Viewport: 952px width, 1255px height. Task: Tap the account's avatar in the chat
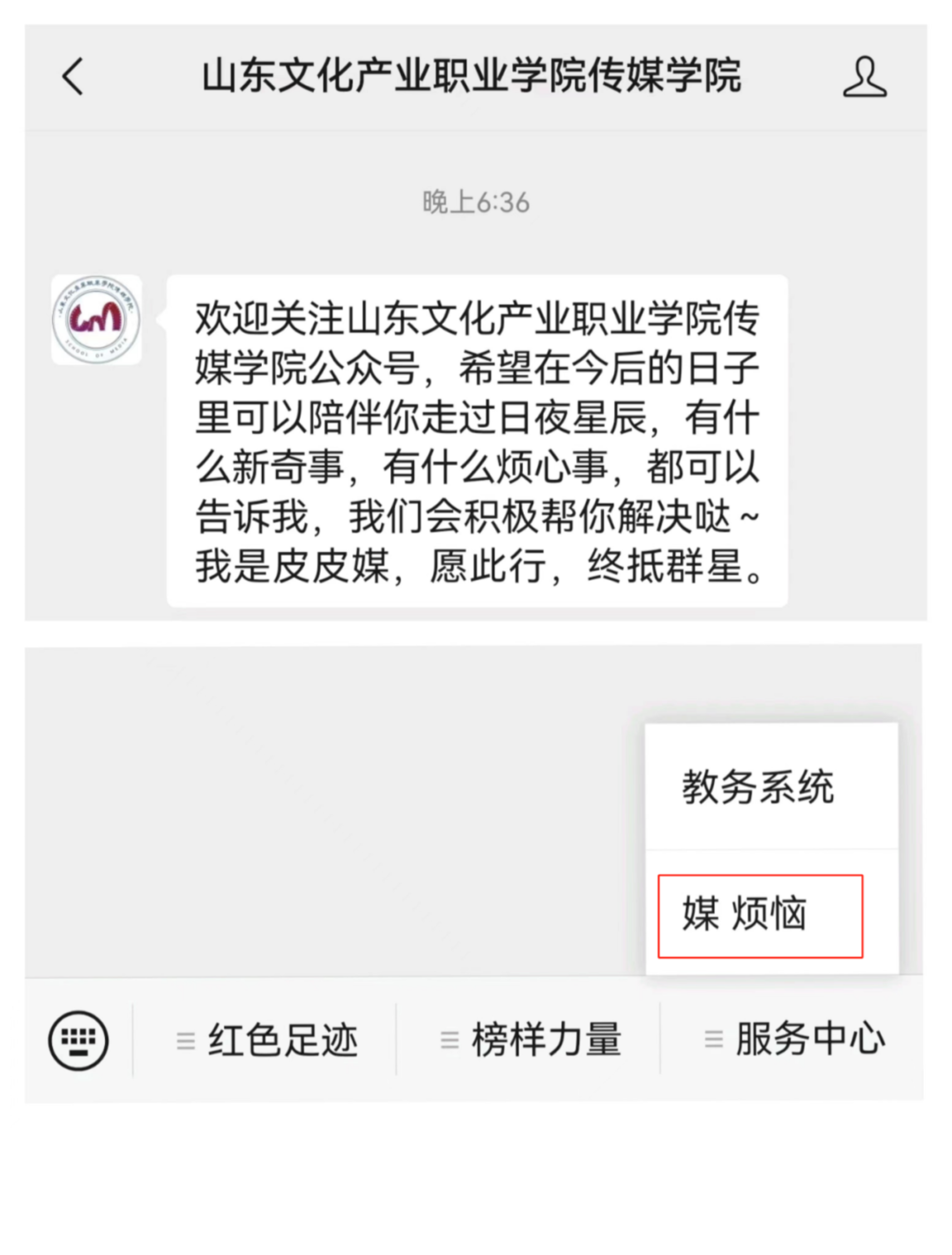[96, 319]
